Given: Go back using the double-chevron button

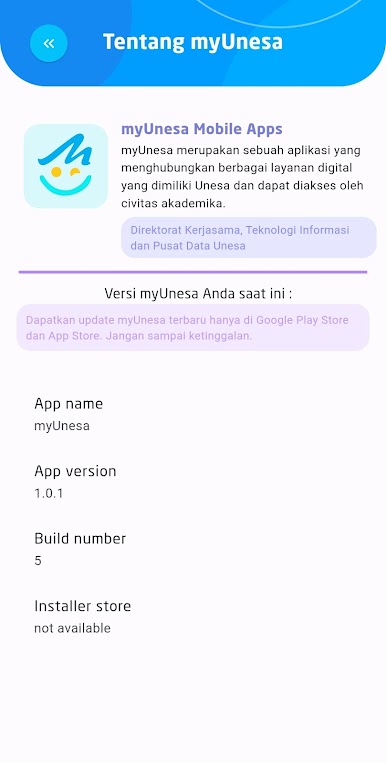Looking at the screenshot, I should [49, 43].
